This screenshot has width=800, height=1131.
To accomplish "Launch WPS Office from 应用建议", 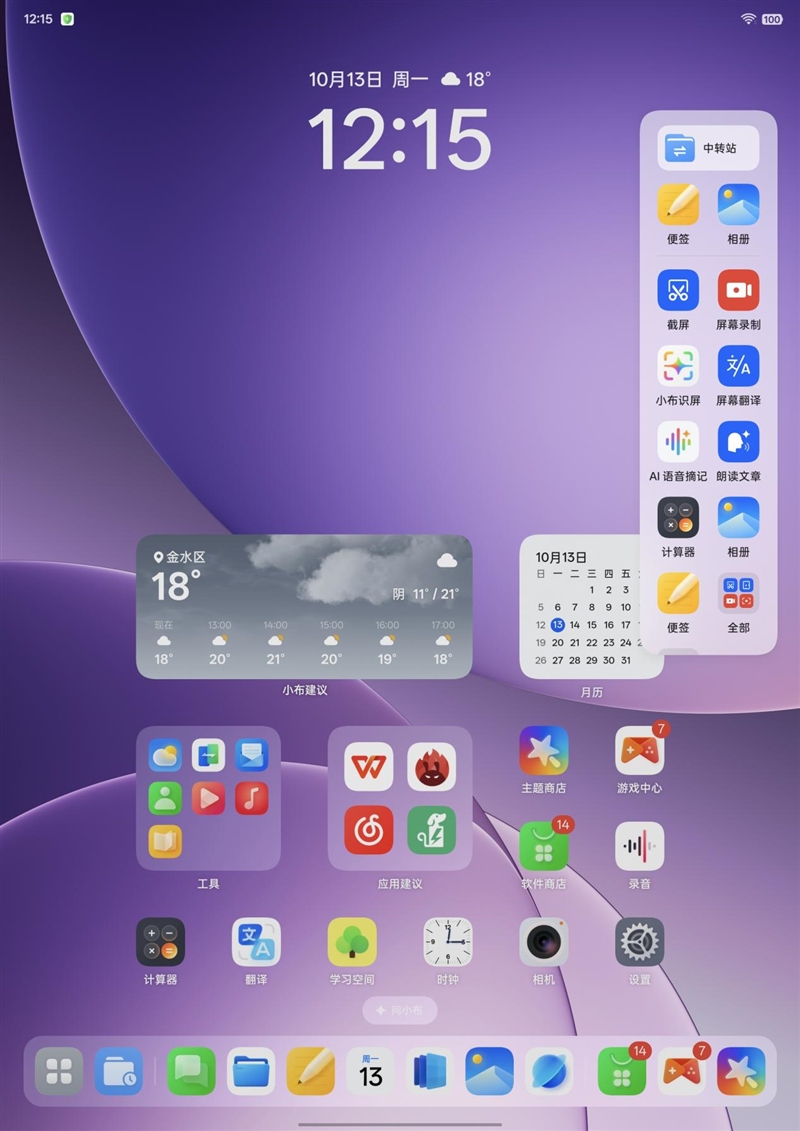I will pos(368,767).
